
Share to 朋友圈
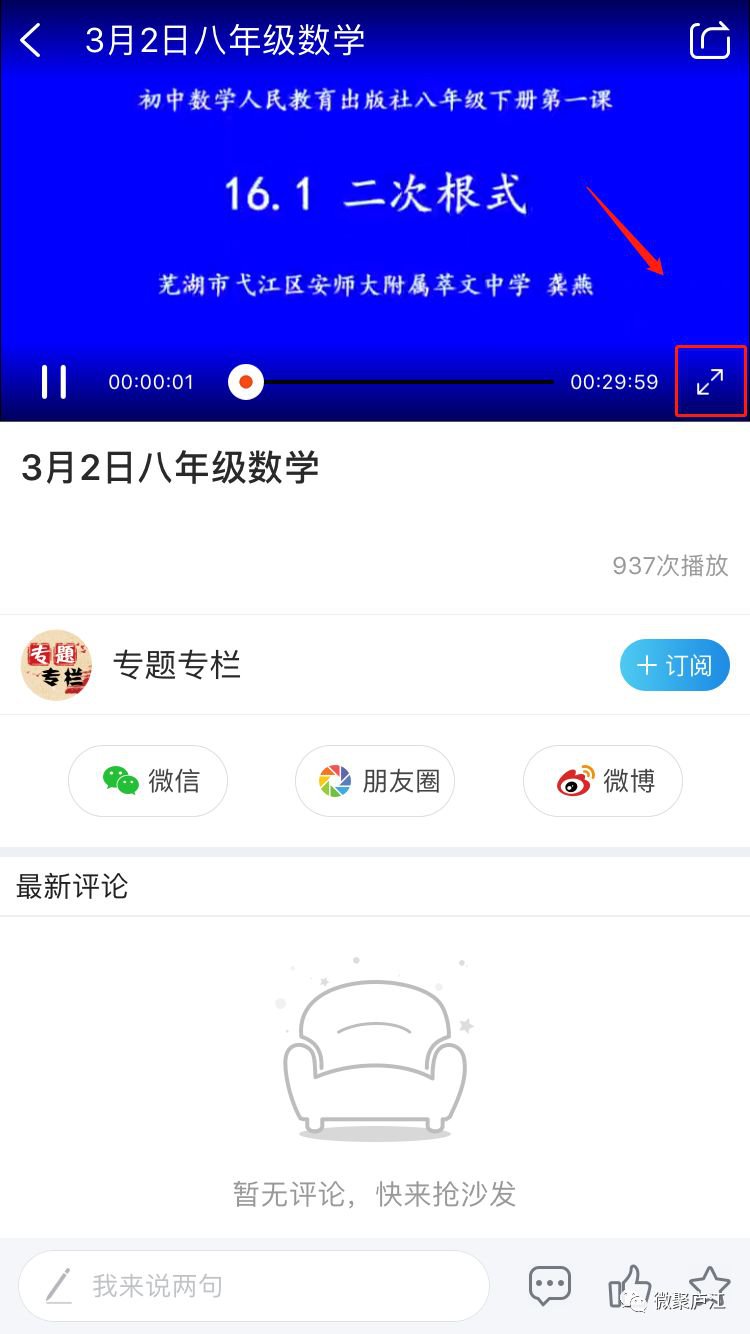click(375, 781)
